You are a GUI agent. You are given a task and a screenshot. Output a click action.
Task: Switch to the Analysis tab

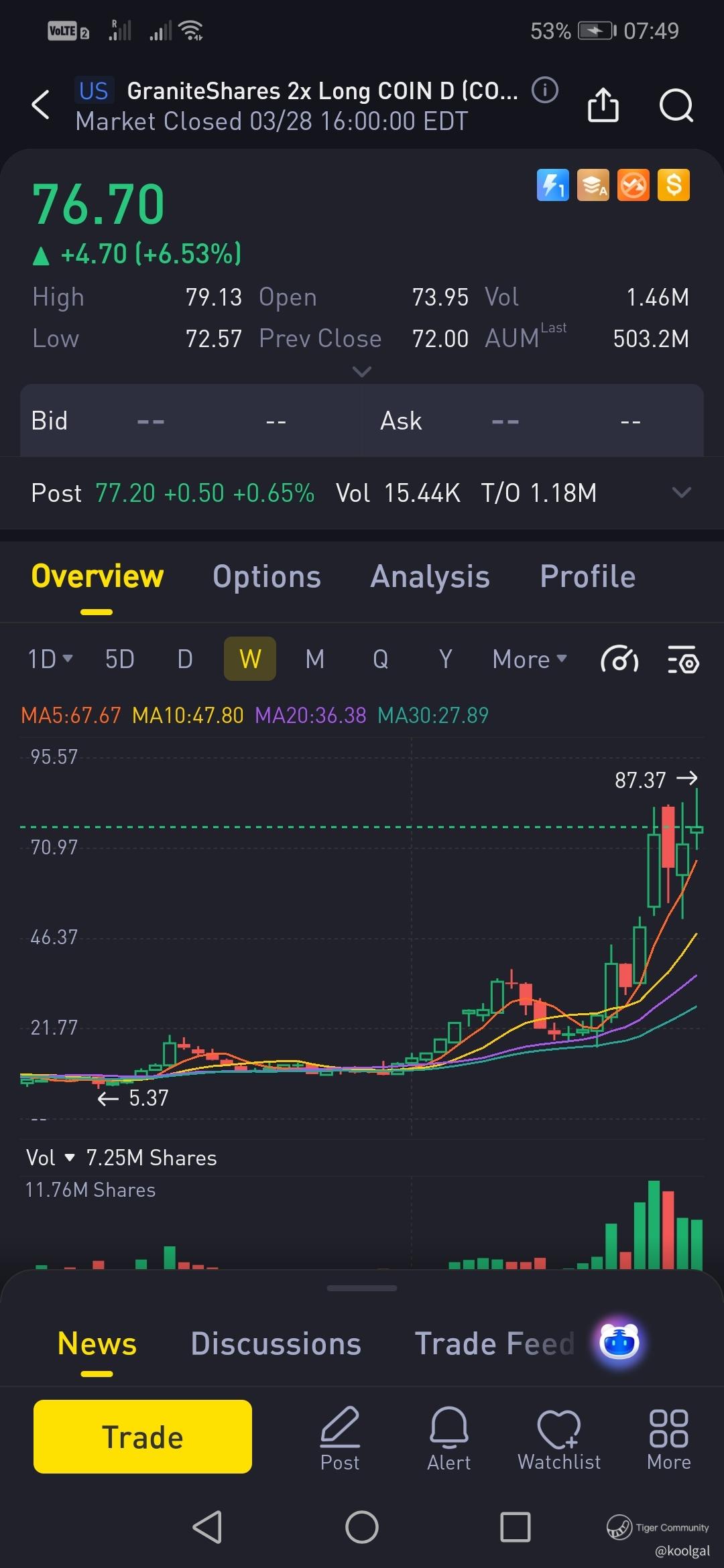430,577
